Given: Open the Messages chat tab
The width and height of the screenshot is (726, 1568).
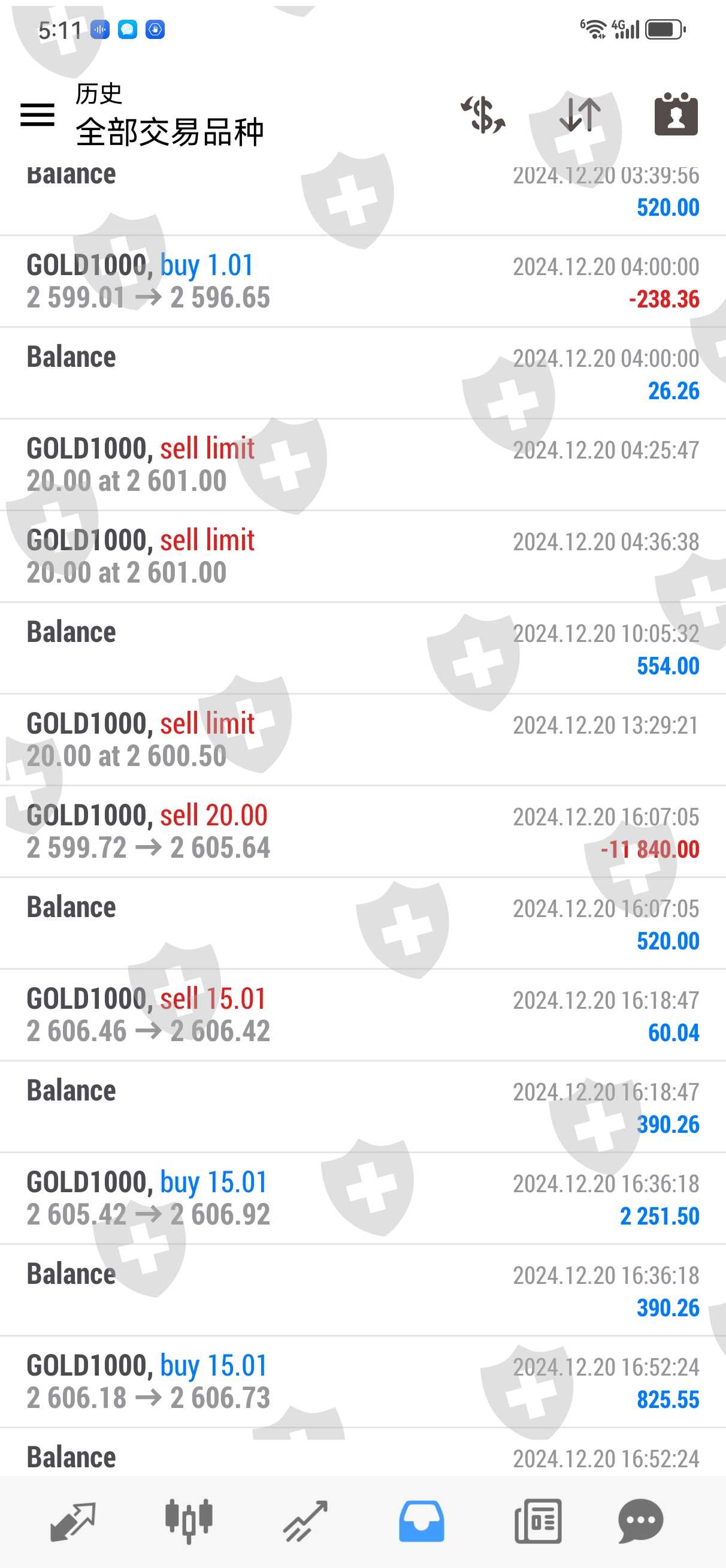Looking at the screenshot, I should pyautogui.click(x=640, y=1521).
